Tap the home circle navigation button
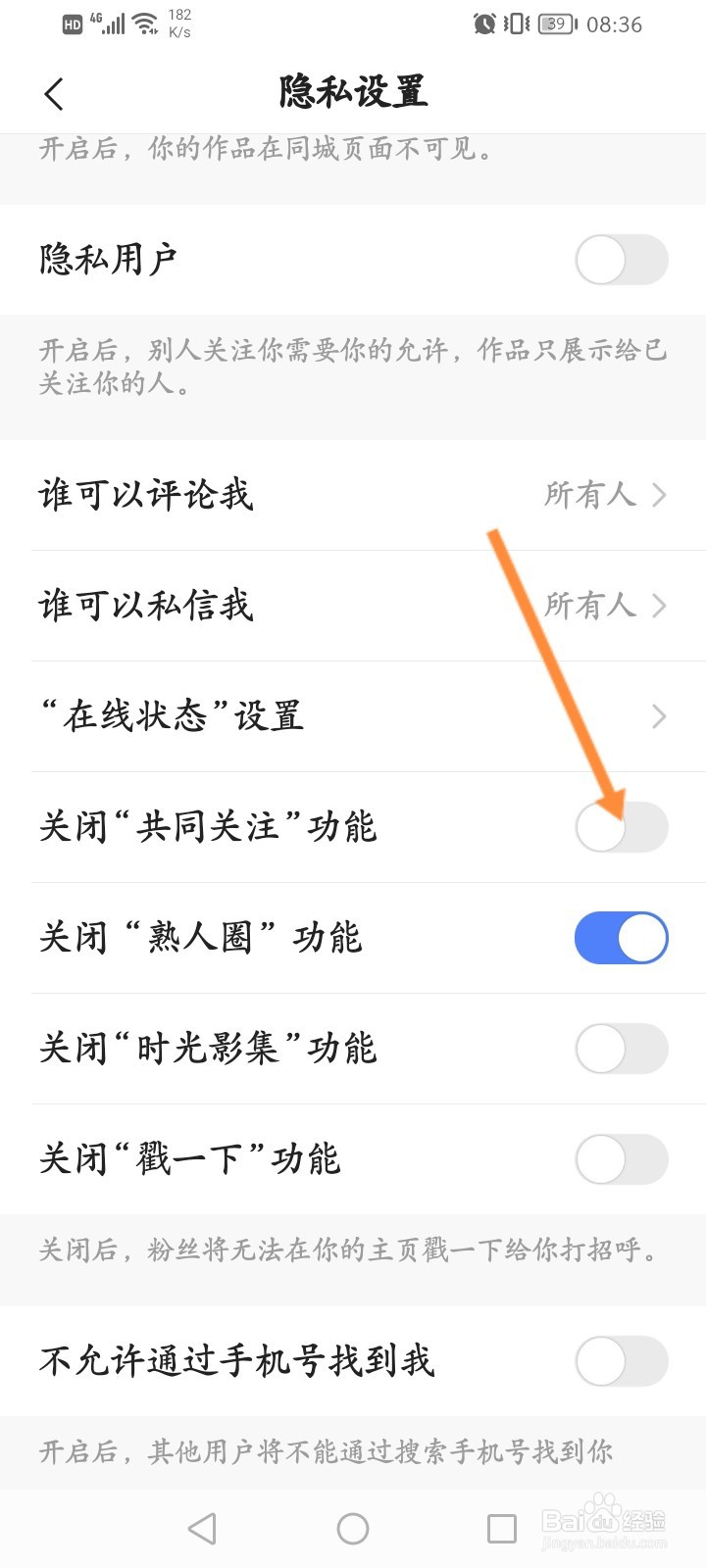The image size is (706, 1568). pos(353,1527)
